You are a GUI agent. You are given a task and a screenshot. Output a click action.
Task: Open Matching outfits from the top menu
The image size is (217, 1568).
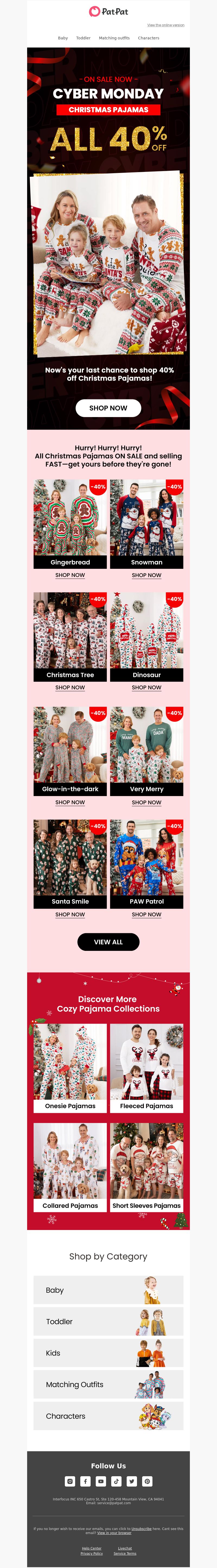[x=114, y=38]
